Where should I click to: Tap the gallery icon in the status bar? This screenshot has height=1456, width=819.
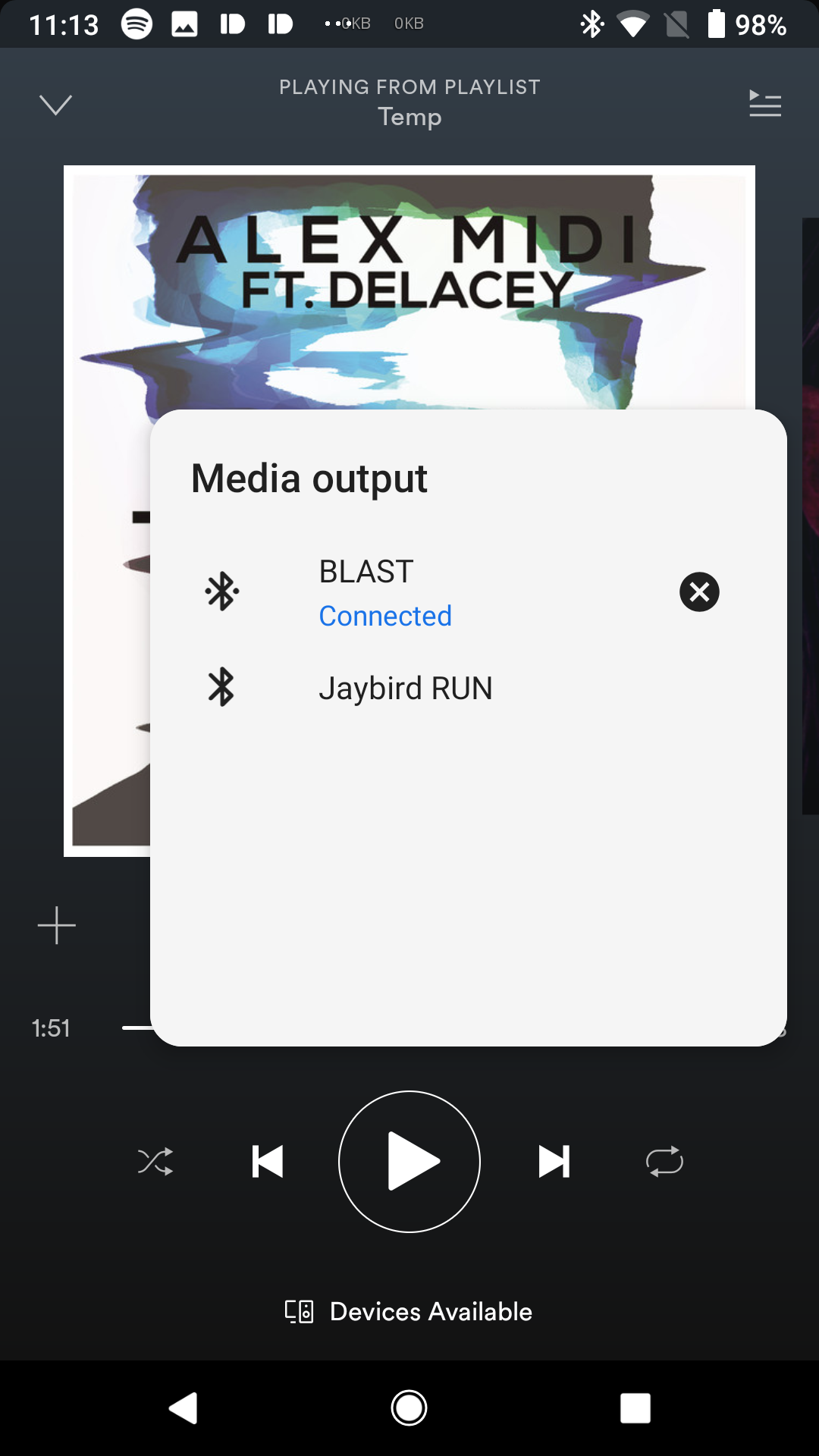coord(186,24)
